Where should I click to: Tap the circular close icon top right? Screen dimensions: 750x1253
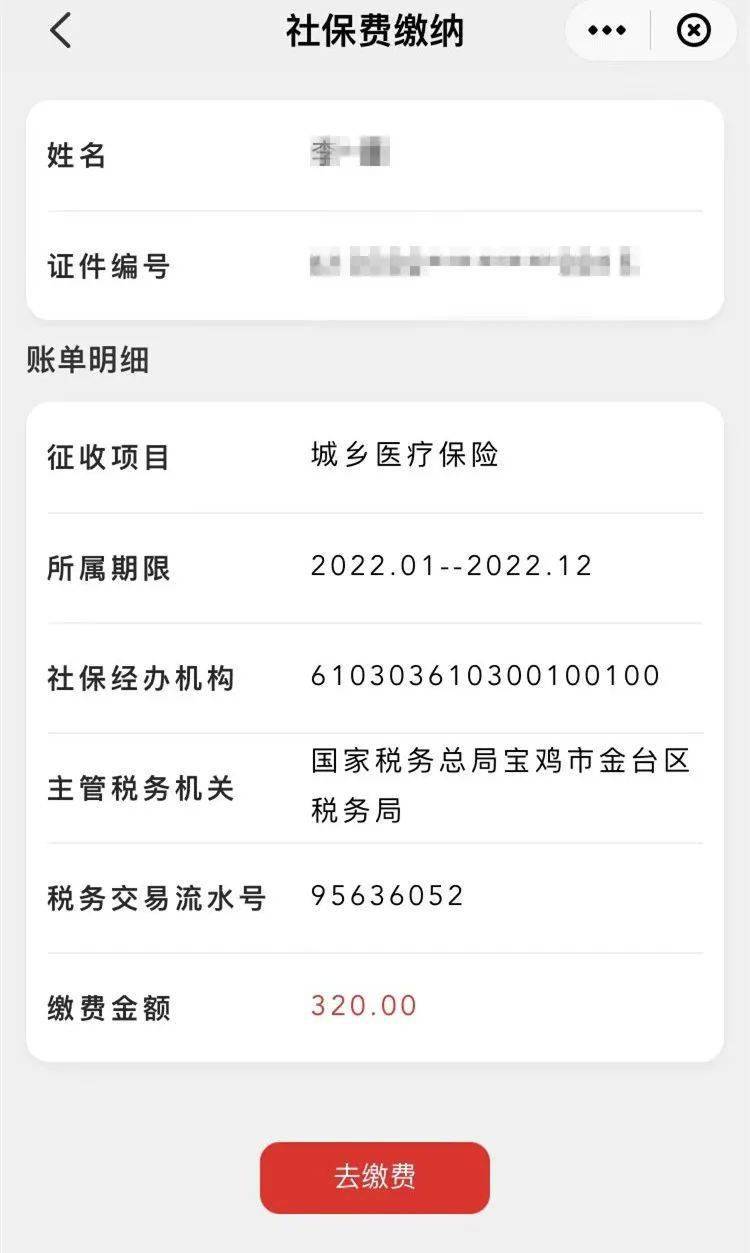click(x=692, y=29)
